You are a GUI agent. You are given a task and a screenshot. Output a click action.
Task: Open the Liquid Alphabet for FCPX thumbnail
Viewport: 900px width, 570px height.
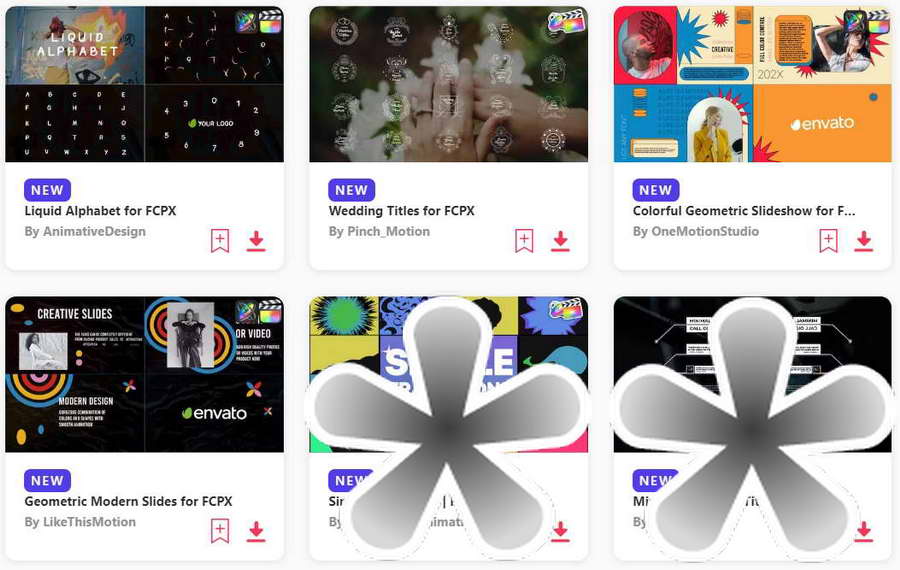(144, 84)
